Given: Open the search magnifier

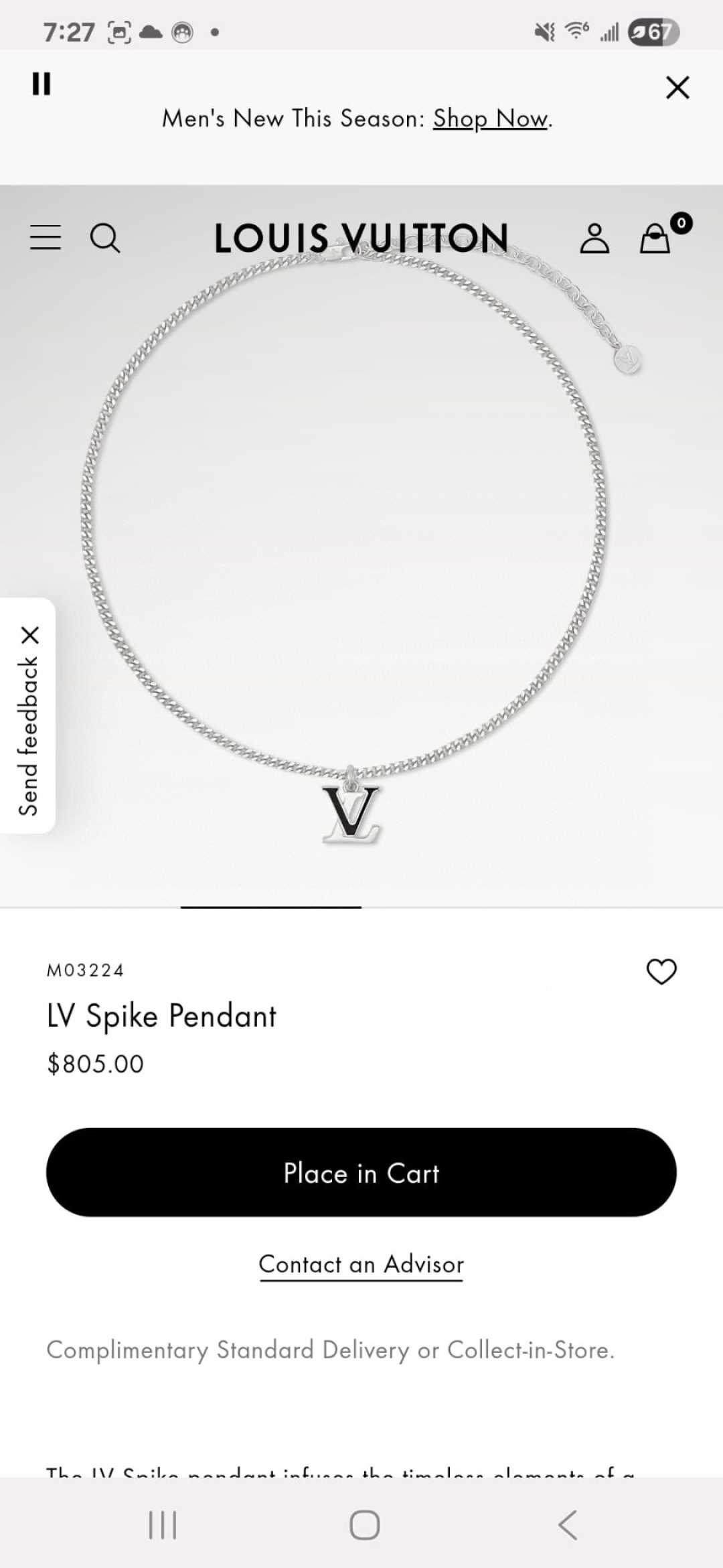Looking at the screenshot, I should (105, 238).
